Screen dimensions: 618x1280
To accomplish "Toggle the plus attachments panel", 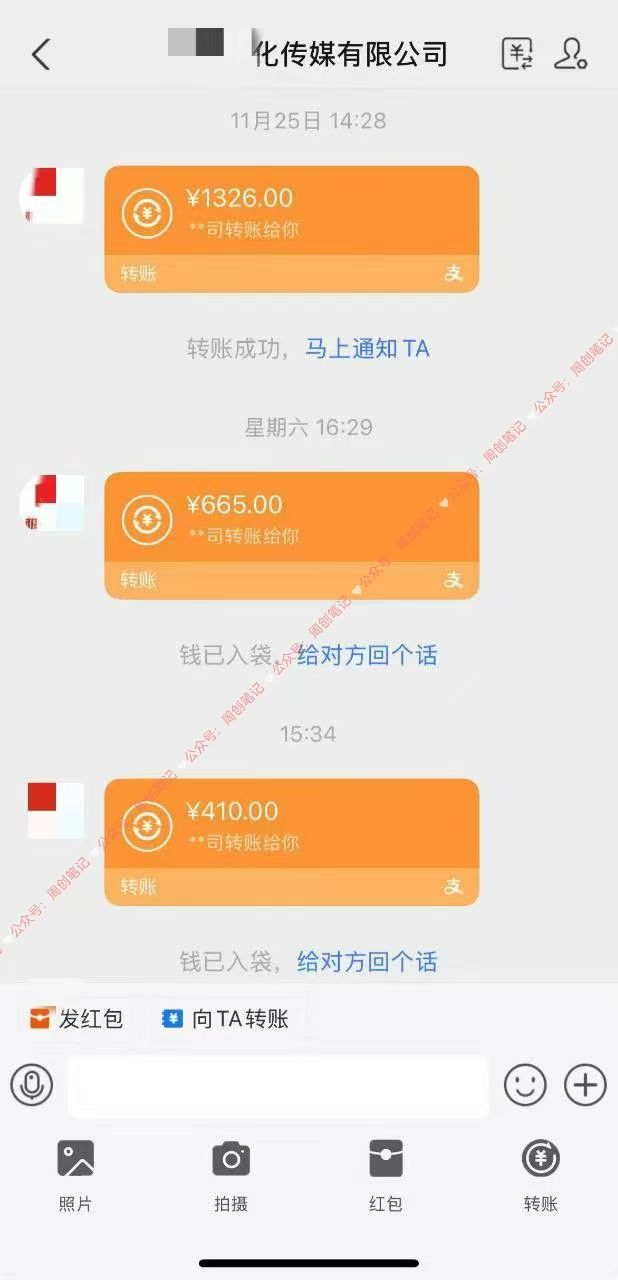I will 585,1085.
